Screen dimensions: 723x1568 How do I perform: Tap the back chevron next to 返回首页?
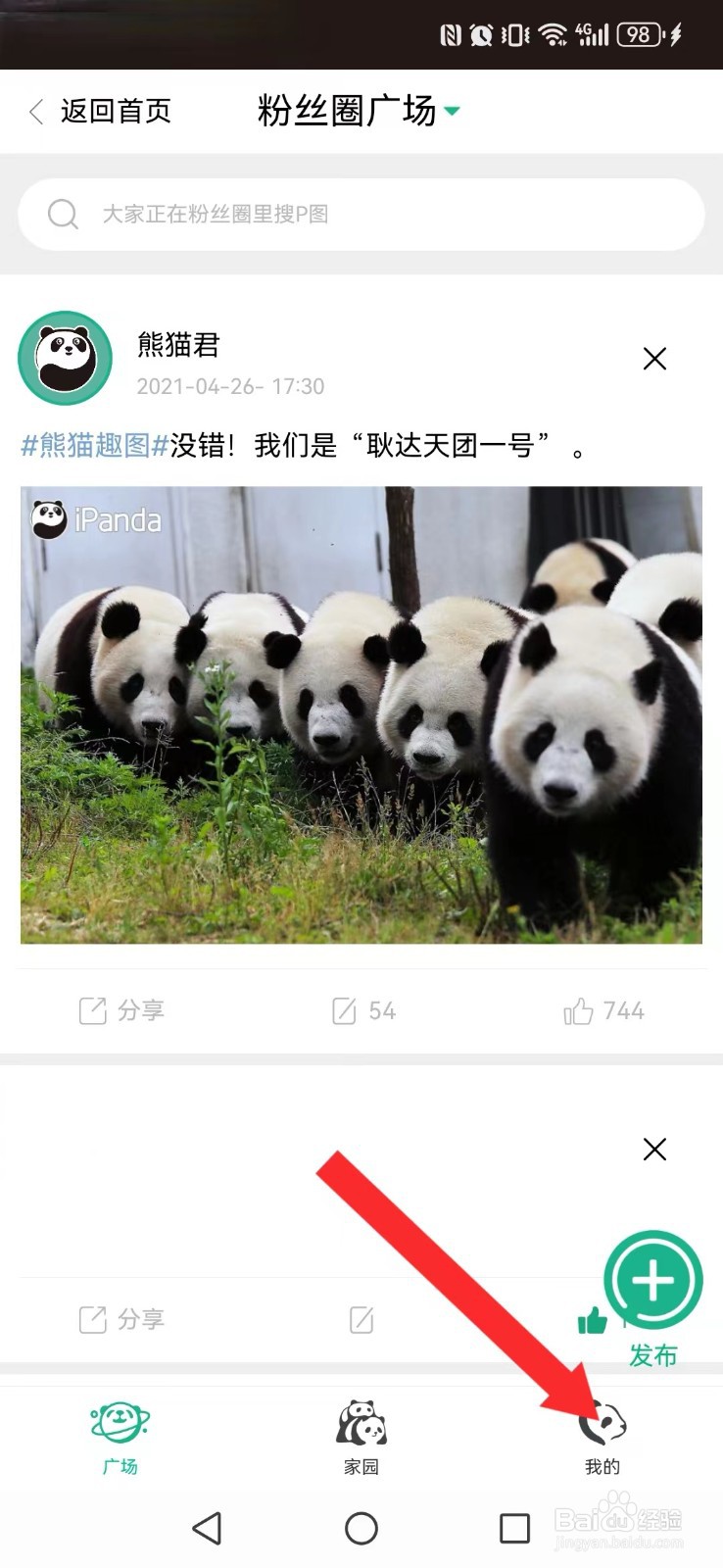tap(34, 111)
